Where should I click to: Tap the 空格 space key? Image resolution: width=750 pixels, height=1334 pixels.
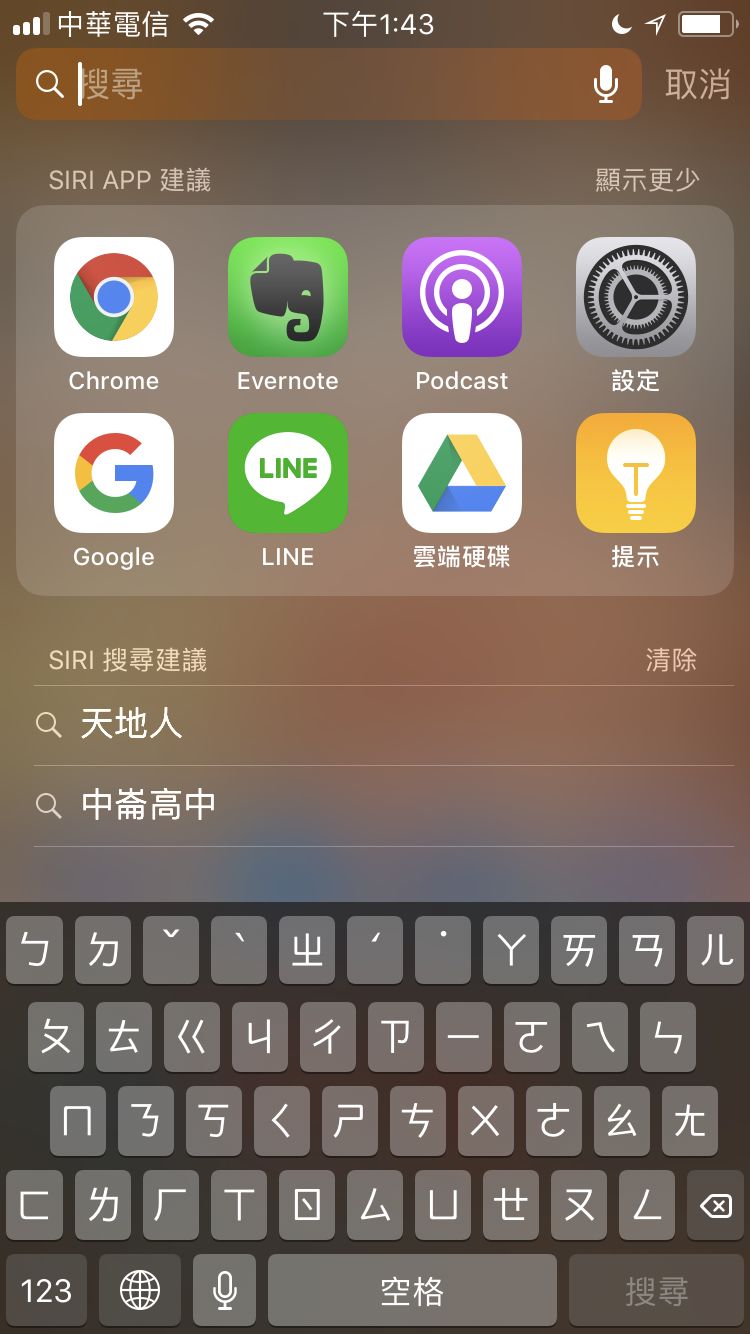[412, 1290]
